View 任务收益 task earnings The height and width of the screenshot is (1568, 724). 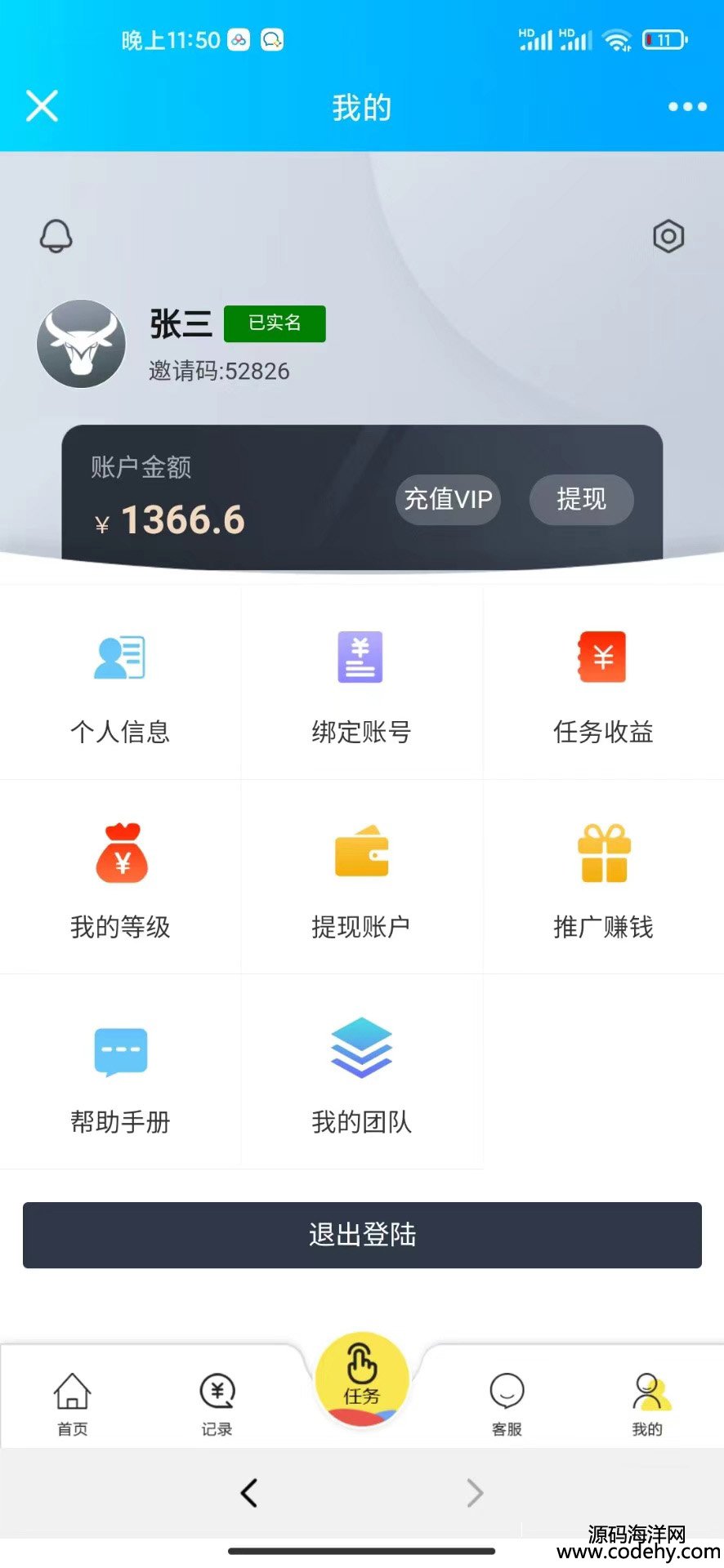click(603, 684)
